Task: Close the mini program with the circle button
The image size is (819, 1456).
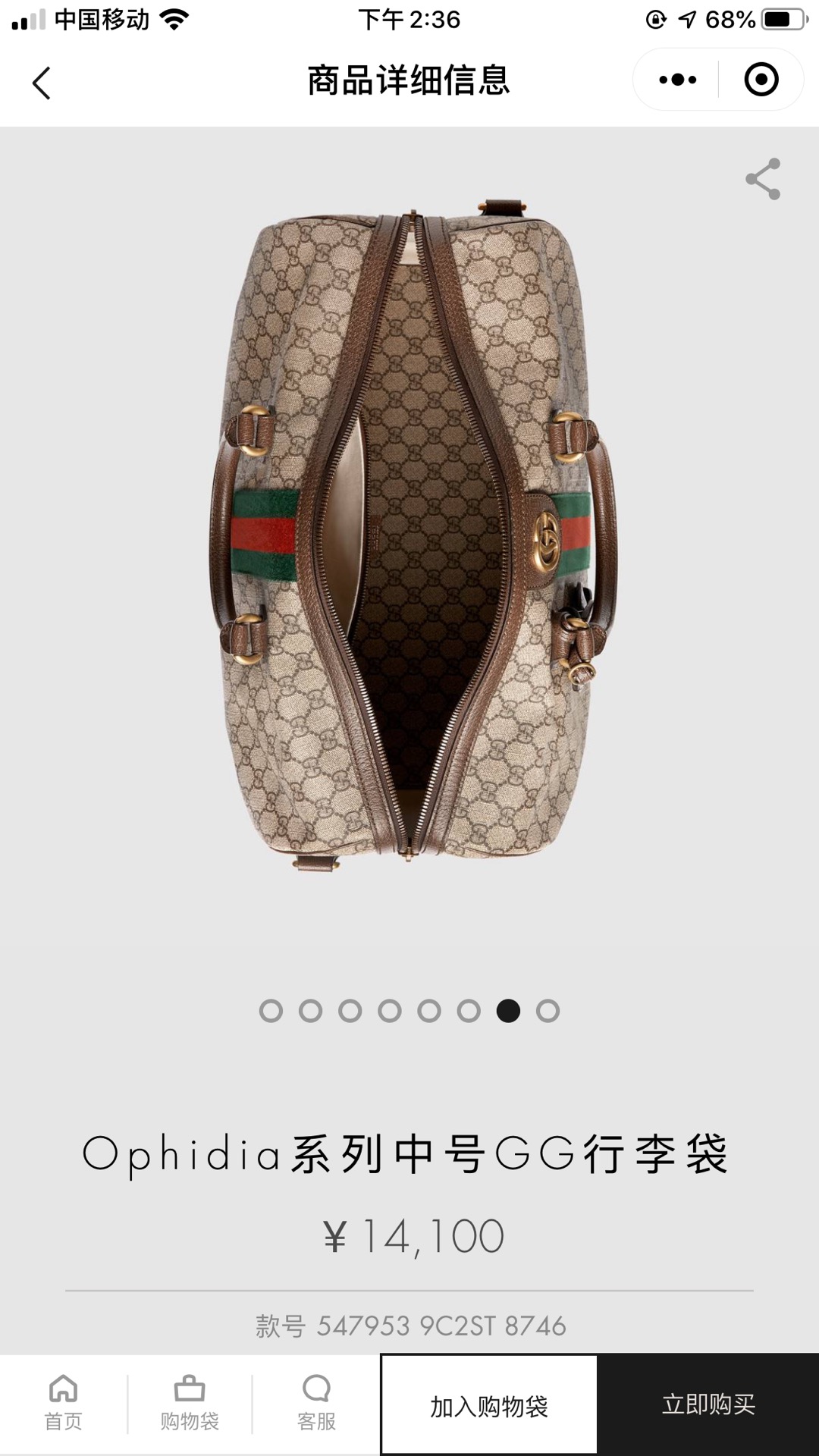Action: (x=761, y=80)
